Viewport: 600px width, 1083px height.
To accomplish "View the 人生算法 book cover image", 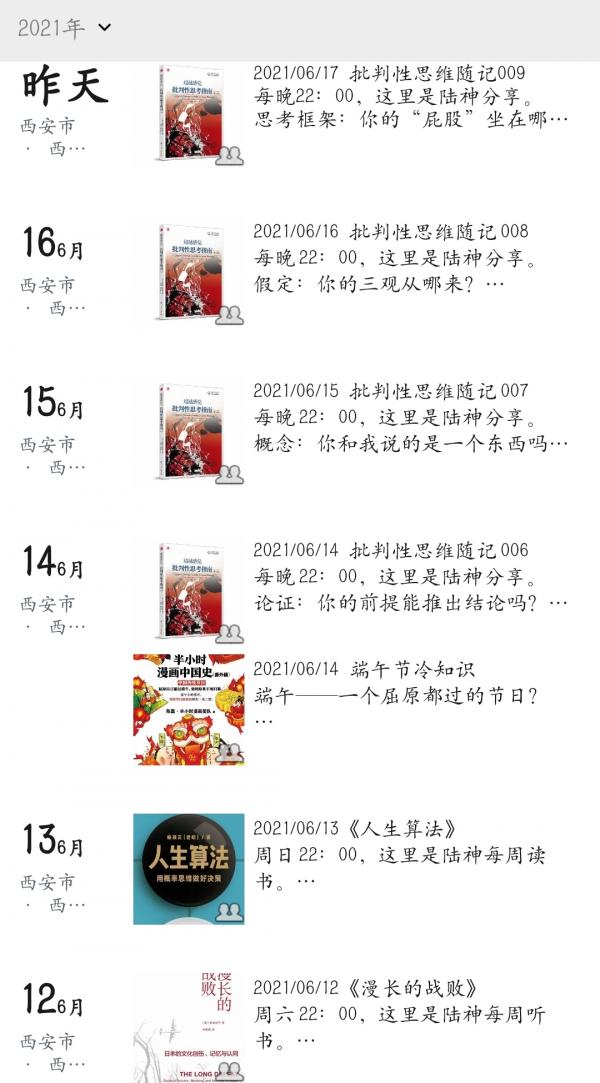I will point(188,868).
